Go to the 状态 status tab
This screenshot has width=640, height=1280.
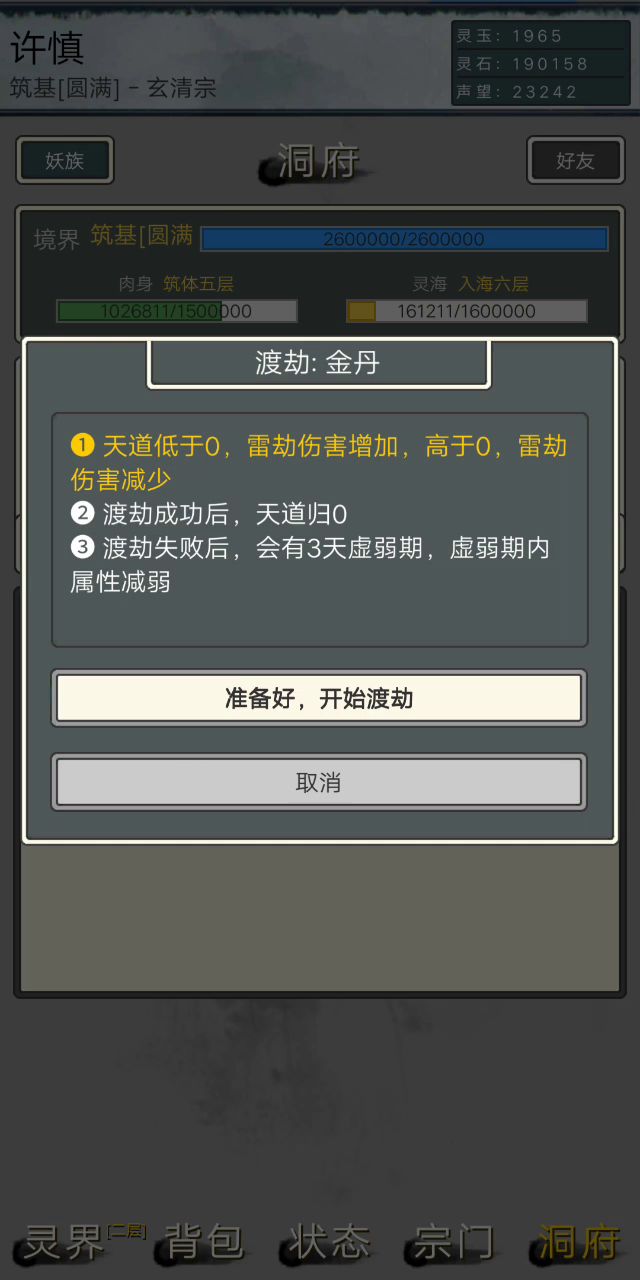pyautogui.click(x=329, y=1242)
